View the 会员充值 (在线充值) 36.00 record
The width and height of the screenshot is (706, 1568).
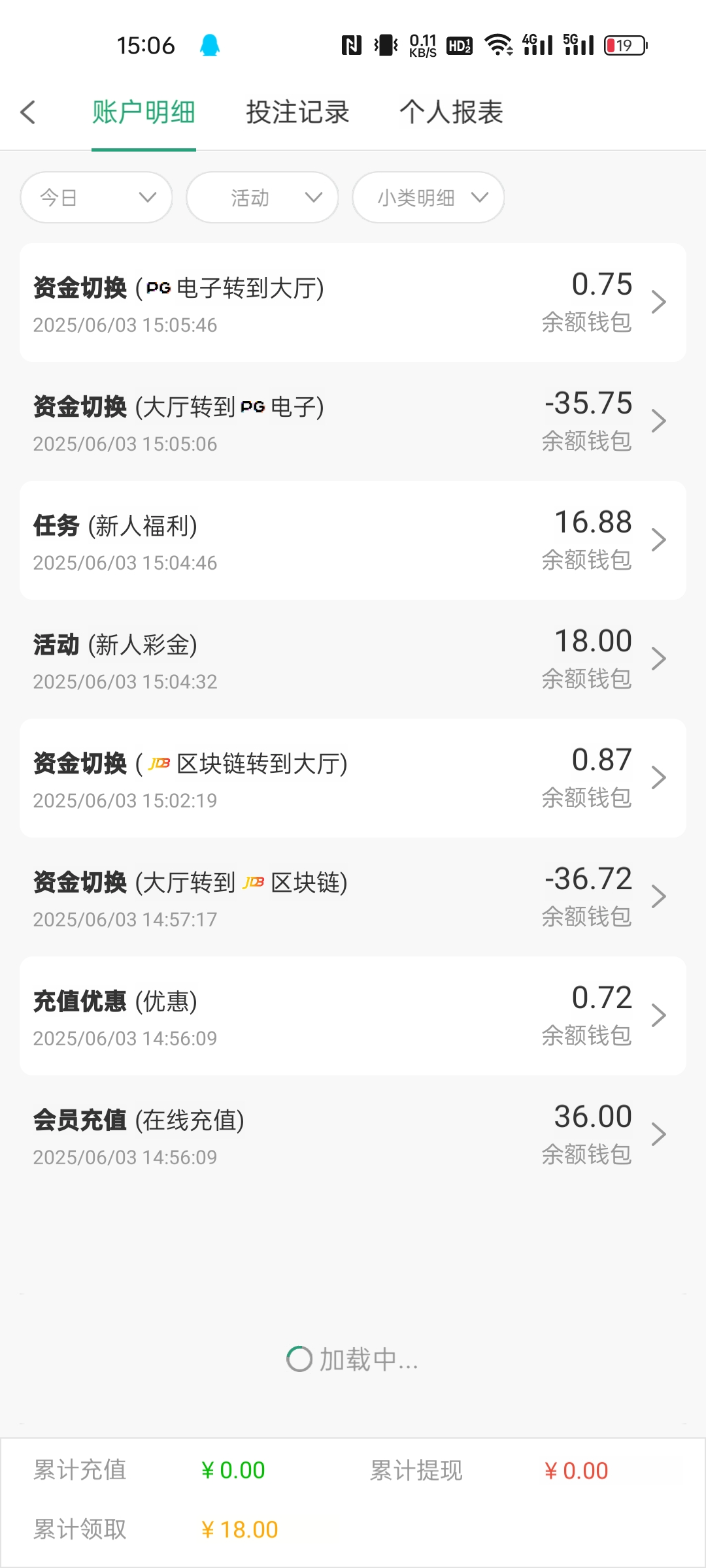(353, 1135)
